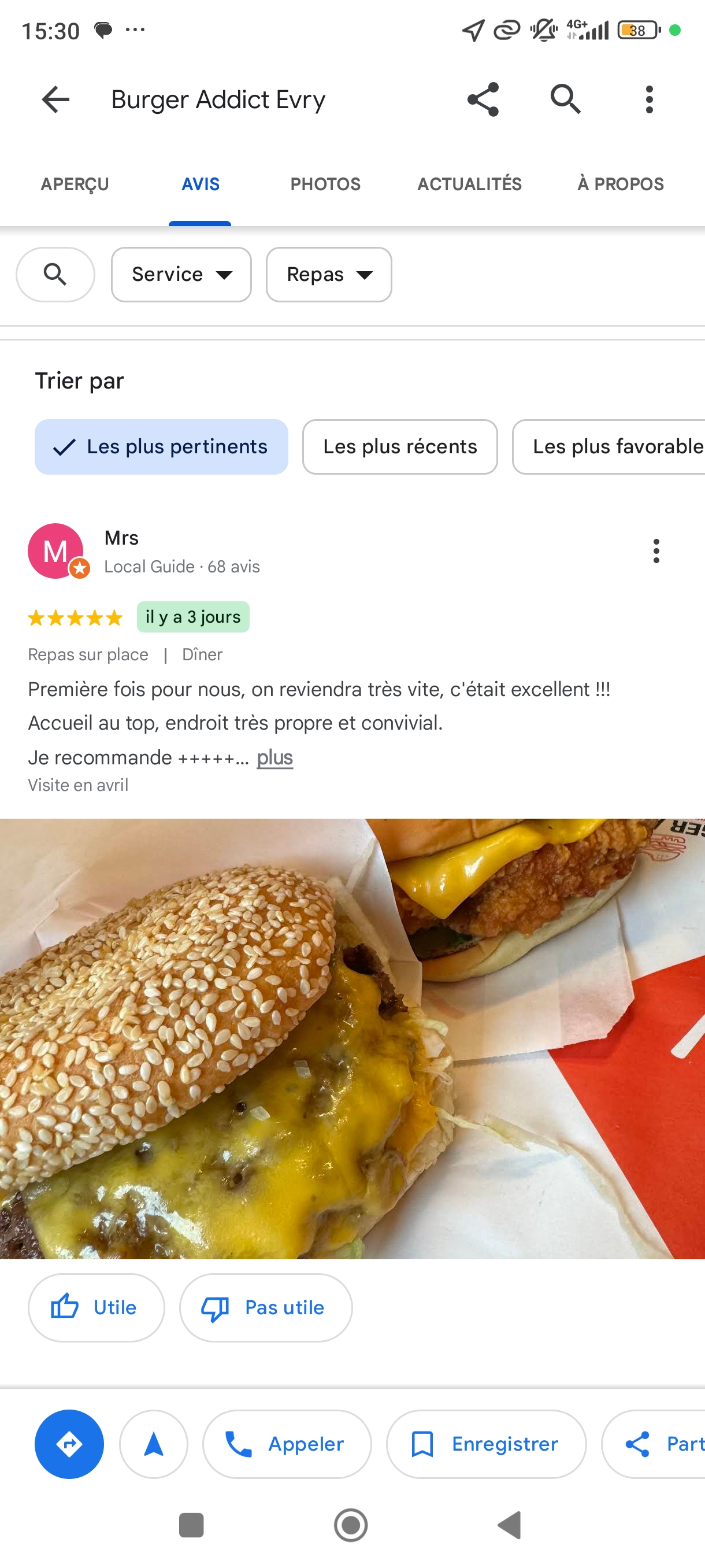
Task: Open the burger photo in Mrs's review
Action: pyautogui.click(x=352, y=1038)
